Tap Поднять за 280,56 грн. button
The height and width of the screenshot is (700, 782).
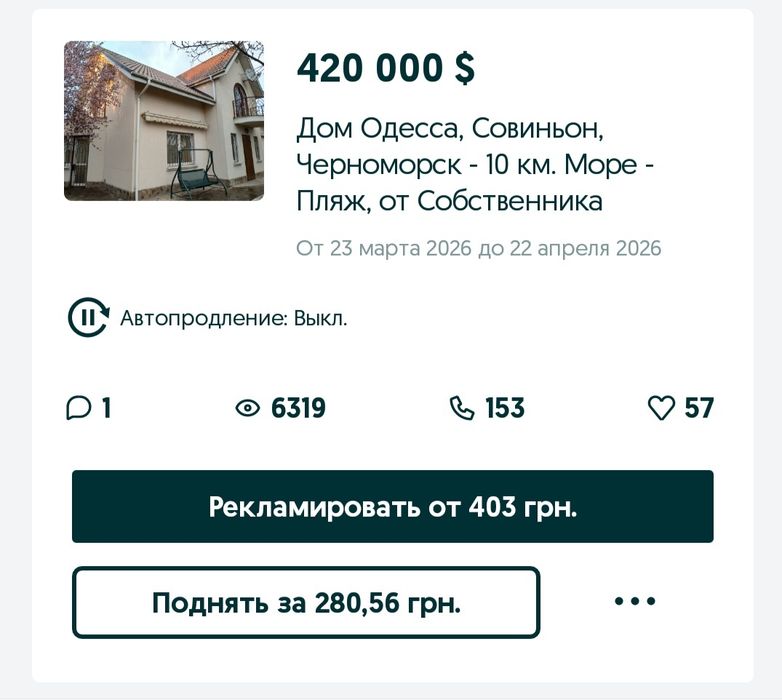[x=306, y=603]
